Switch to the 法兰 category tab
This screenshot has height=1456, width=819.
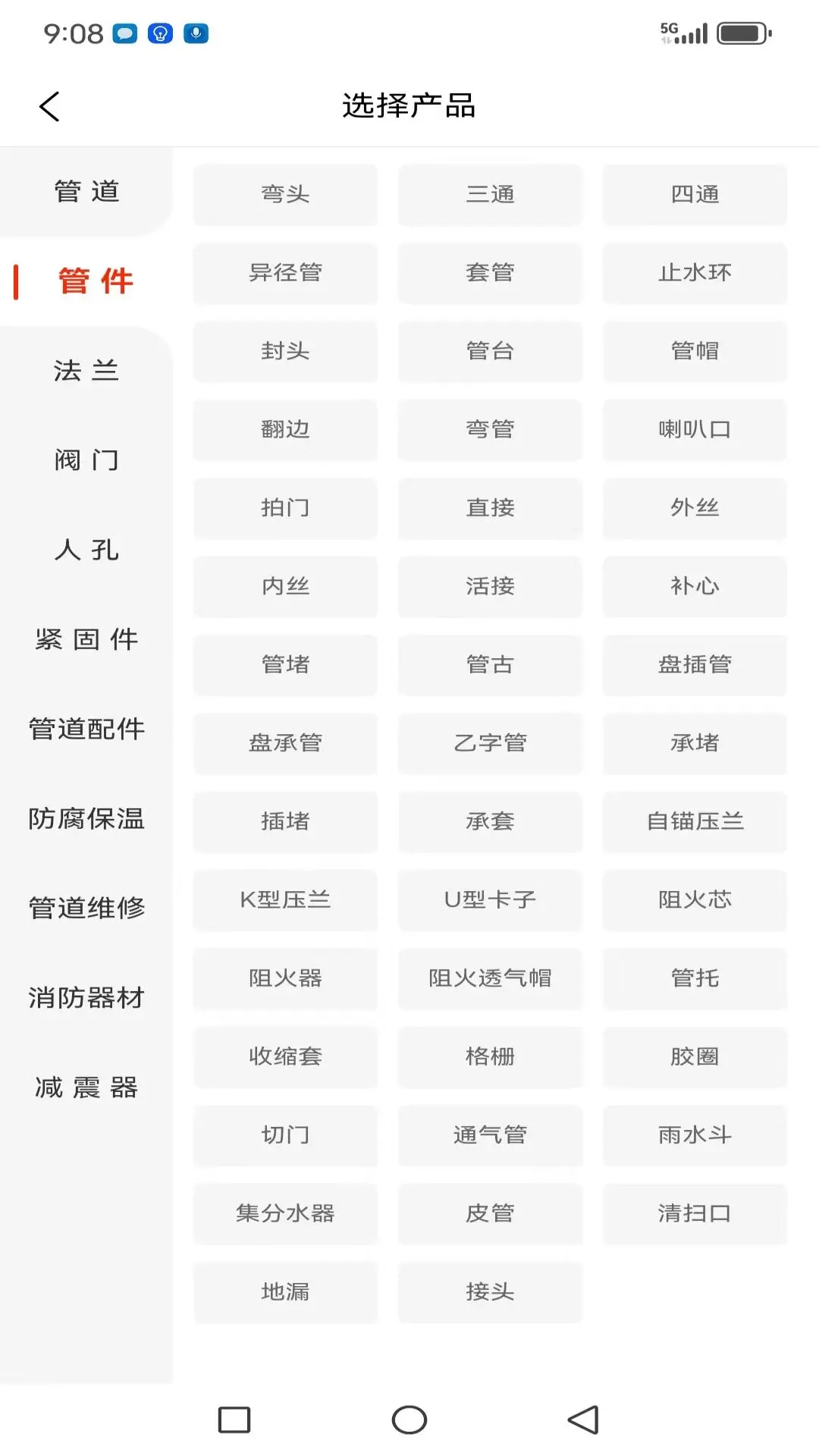pyautogui.click(x=86, y=371)
